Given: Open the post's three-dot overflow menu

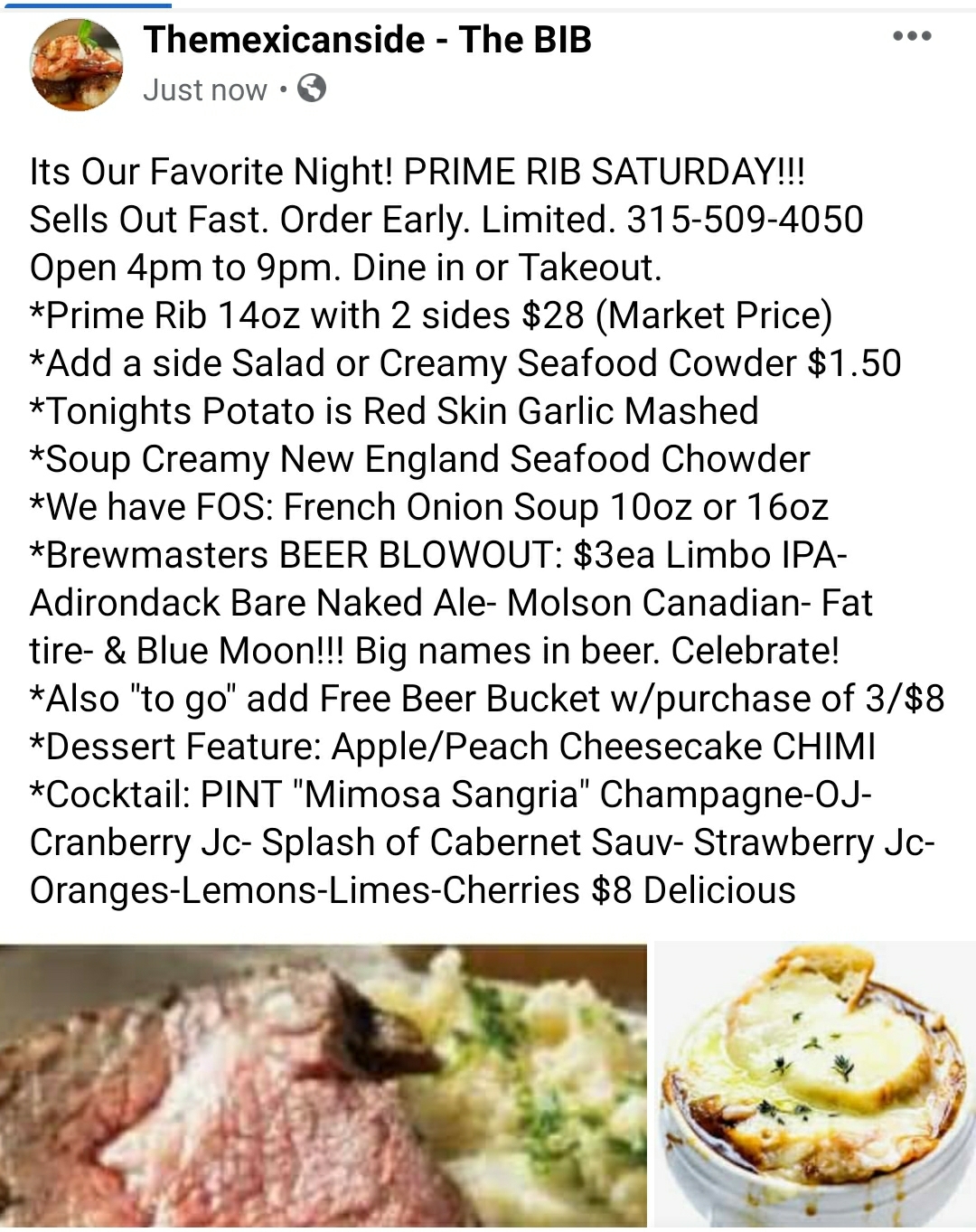Looking at the screenshot, I should [x=911, y=37].
